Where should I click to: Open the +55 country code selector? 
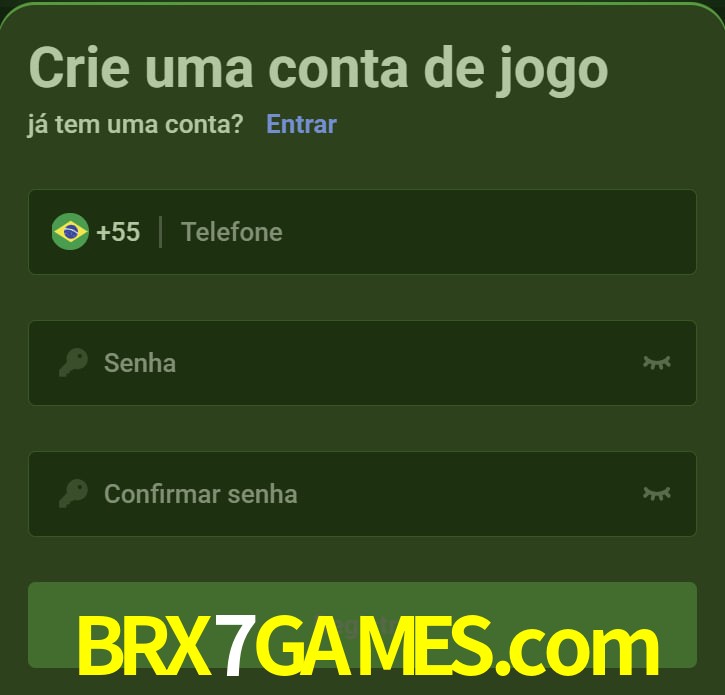96,232
